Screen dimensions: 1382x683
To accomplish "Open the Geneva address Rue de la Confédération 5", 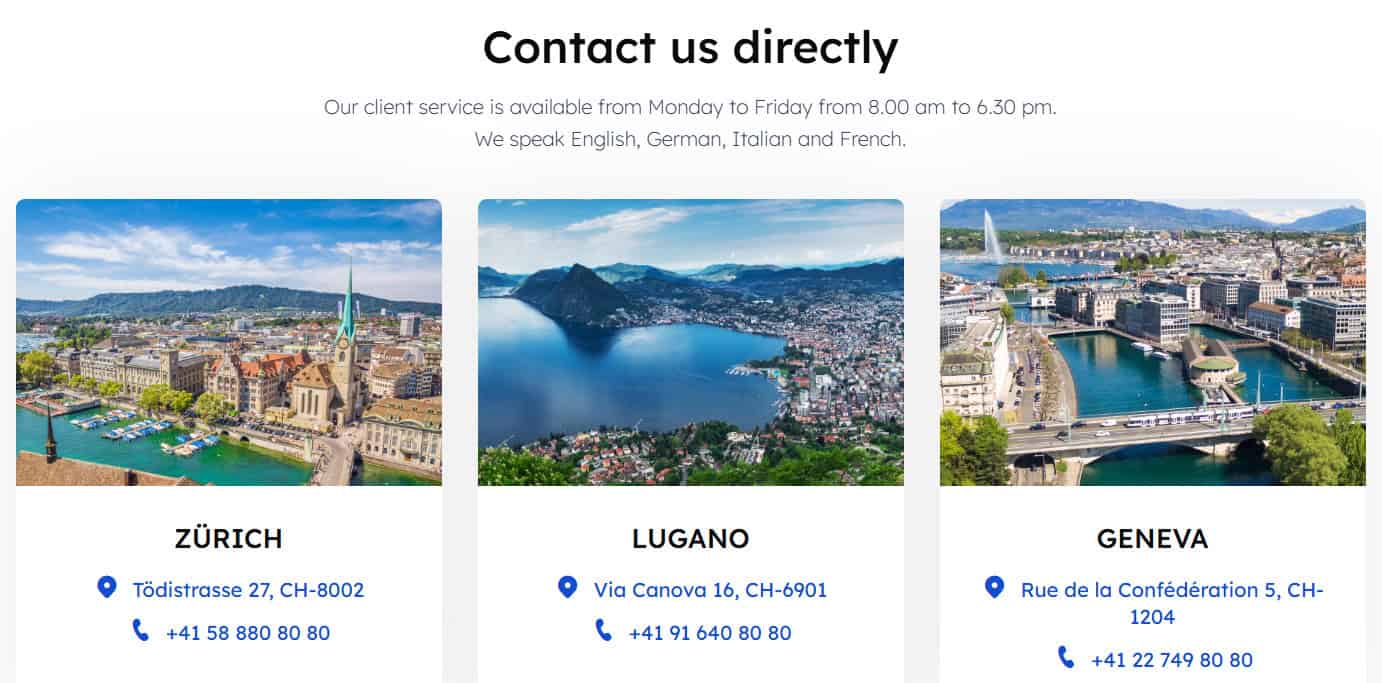I will (1171, 591).
